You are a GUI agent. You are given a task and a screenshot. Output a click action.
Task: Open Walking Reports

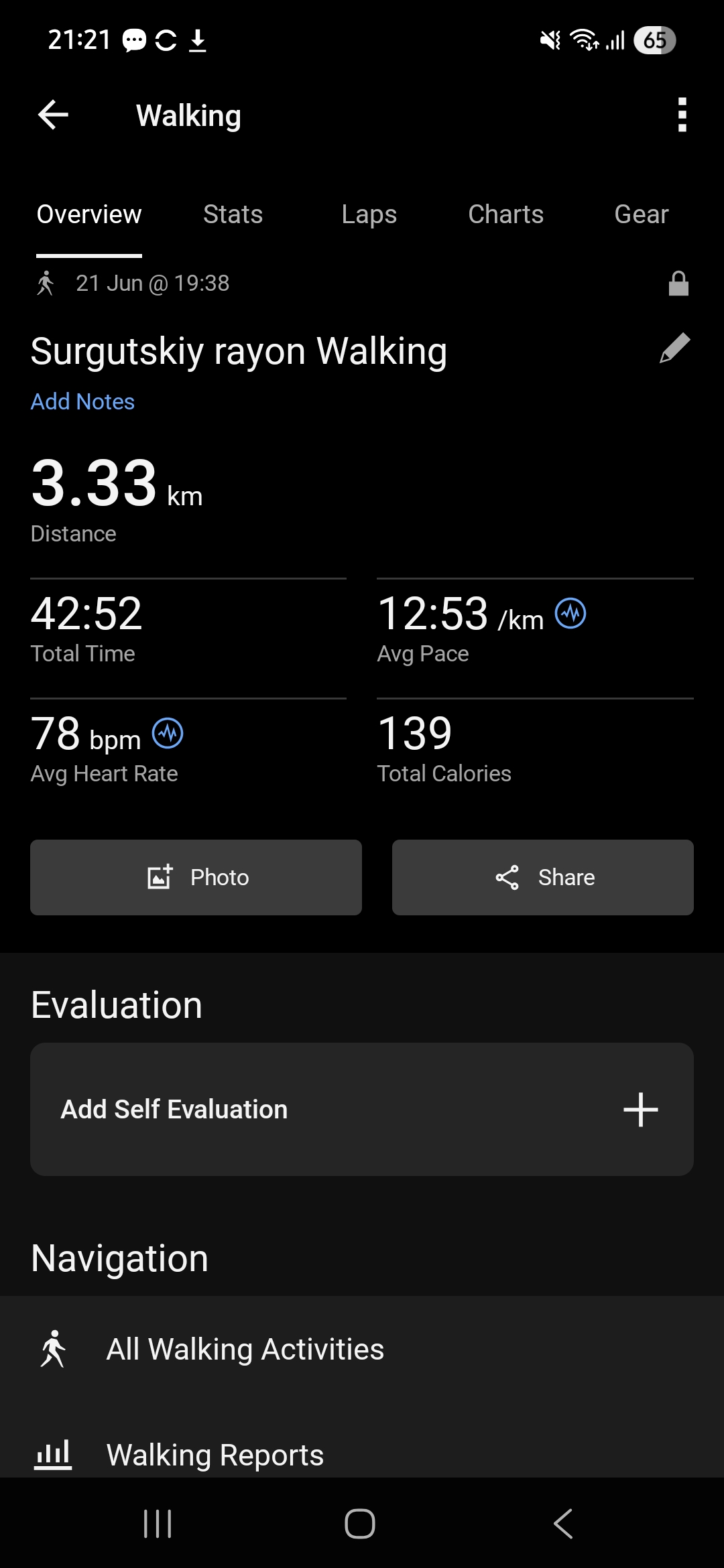pyautogui.click(x=362, y=1454)
